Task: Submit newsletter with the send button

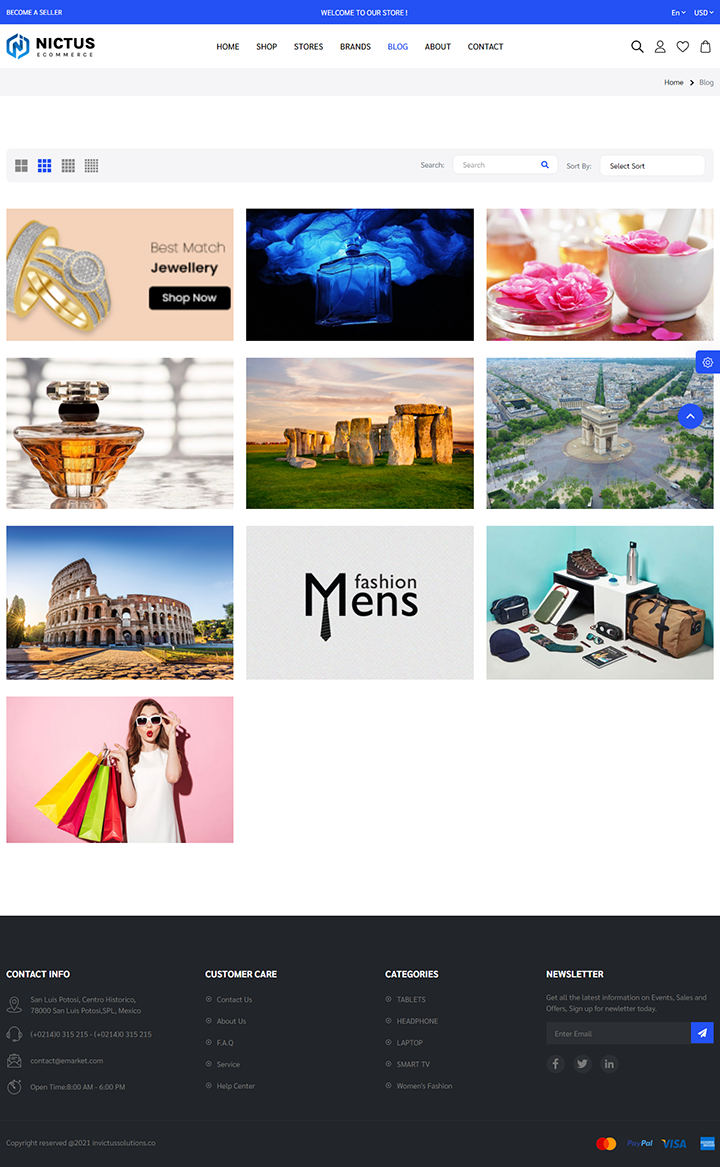Action: pyautogui.click(x=702, y=1033)
